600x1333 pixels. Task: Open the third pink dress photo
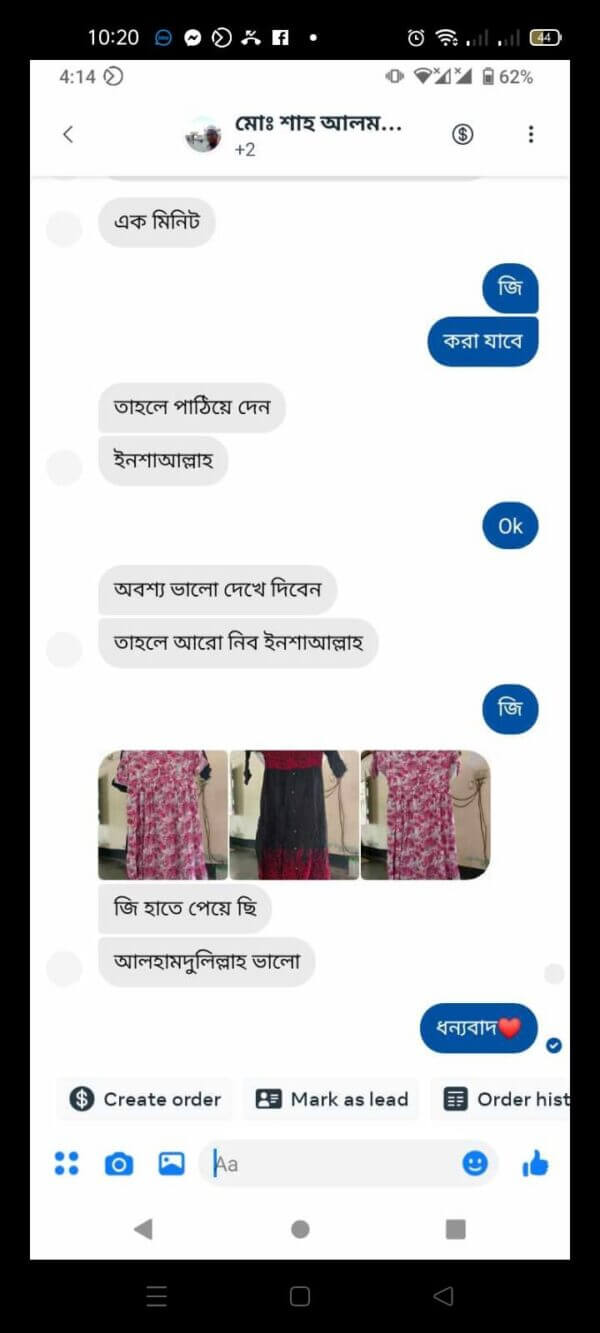tap(425, 815)
